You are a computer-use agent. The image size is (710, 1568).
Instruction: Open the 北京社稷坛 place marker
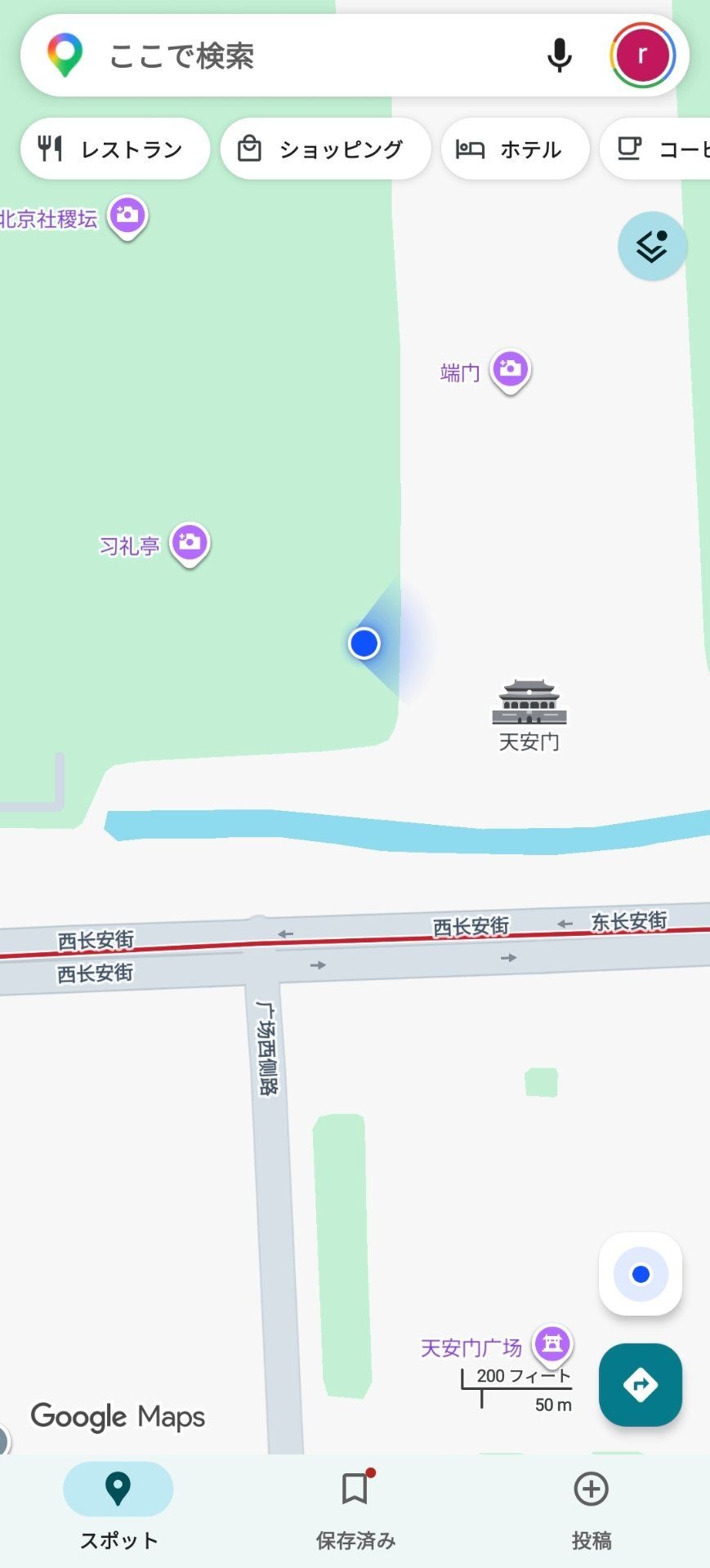pos(127,216)
